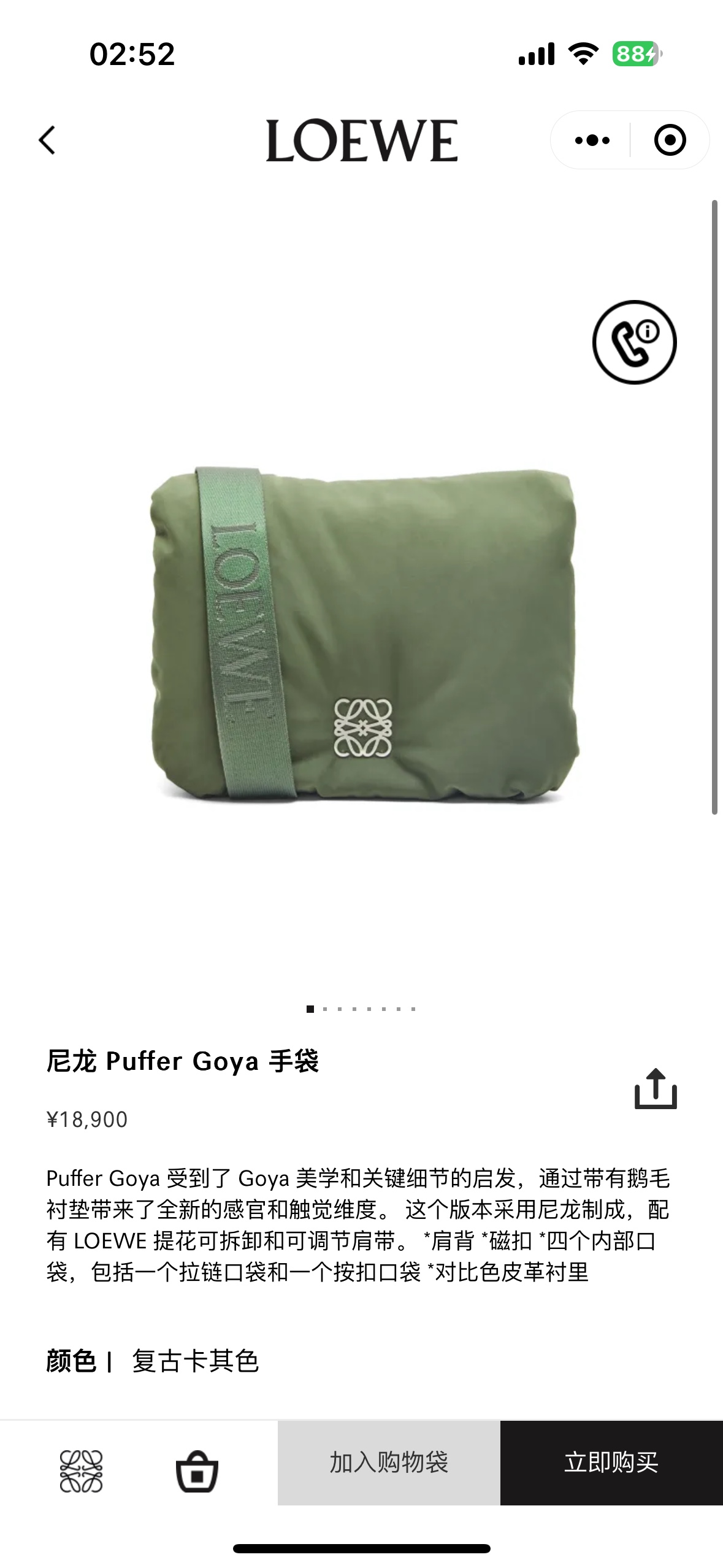Open the shopping bag
Screen dimensions: 723x1568
[x=197, y=1470]
